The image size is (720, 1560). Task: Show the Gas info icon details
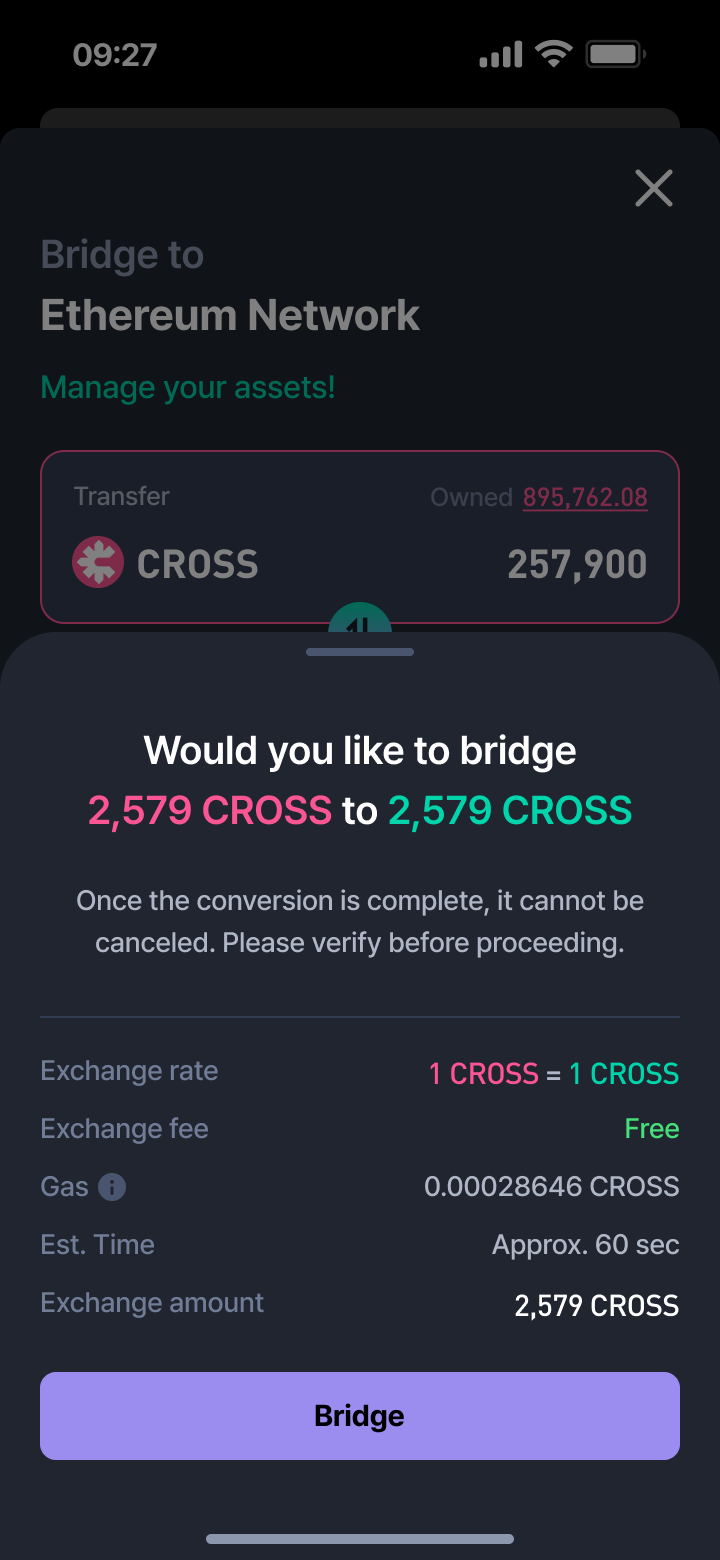click(x=112, y=1187)
